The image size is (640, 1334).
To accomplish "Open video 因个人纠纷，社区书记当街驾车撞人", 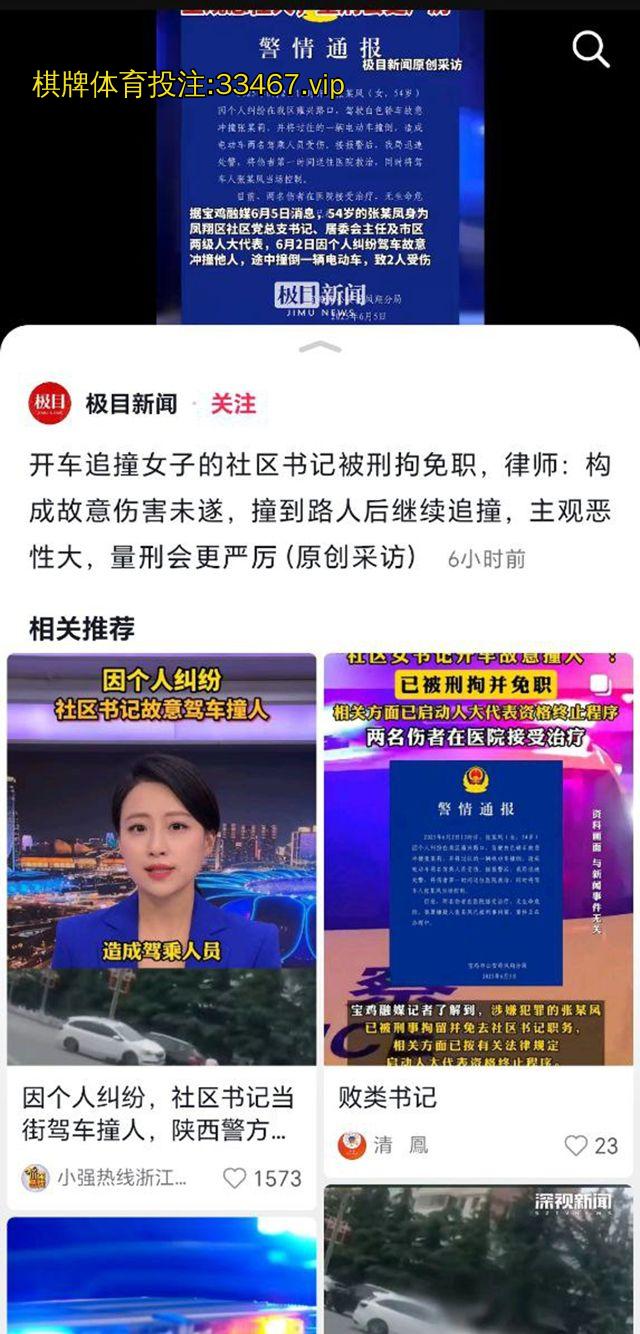I will click(x=161, y=859).
